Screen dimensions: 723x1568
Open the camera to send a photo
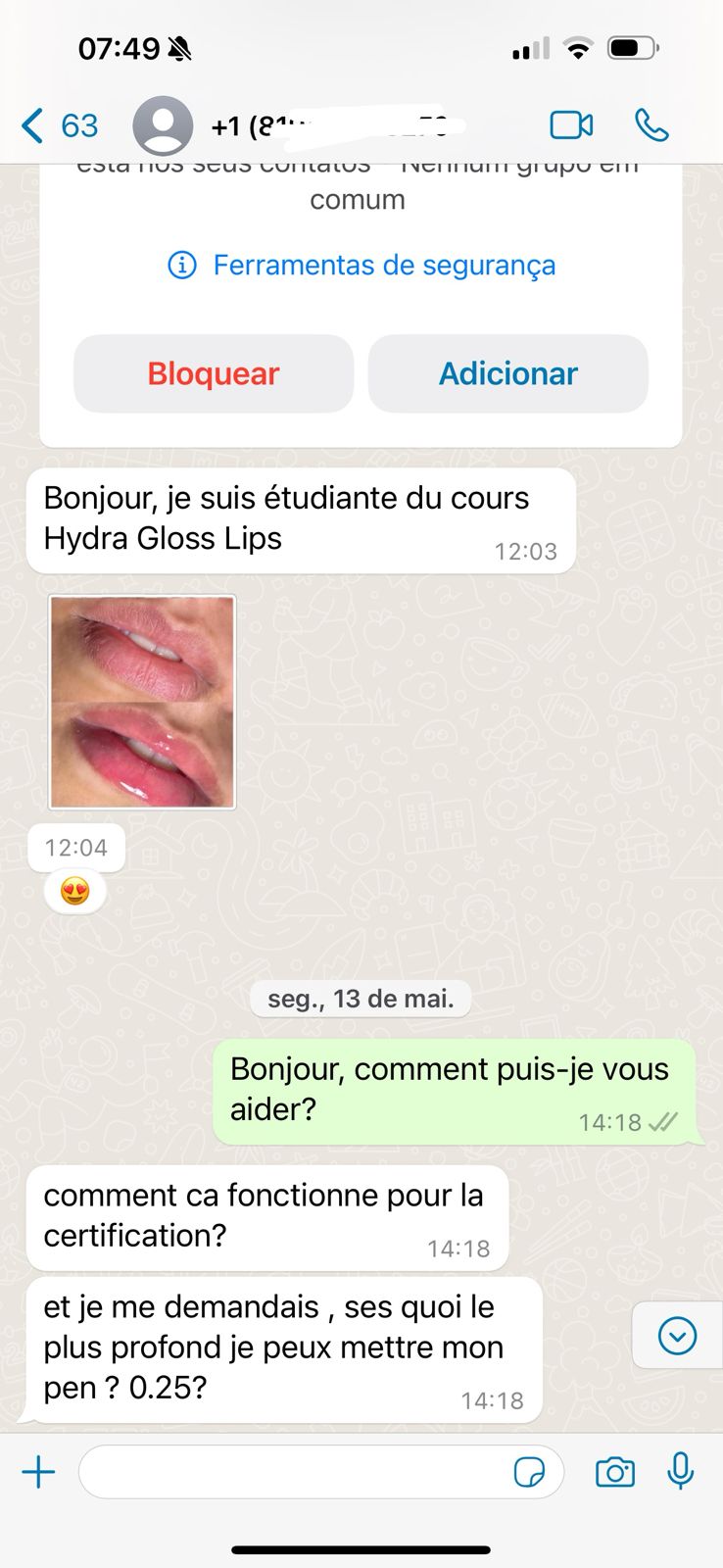tap(614, 1472)
